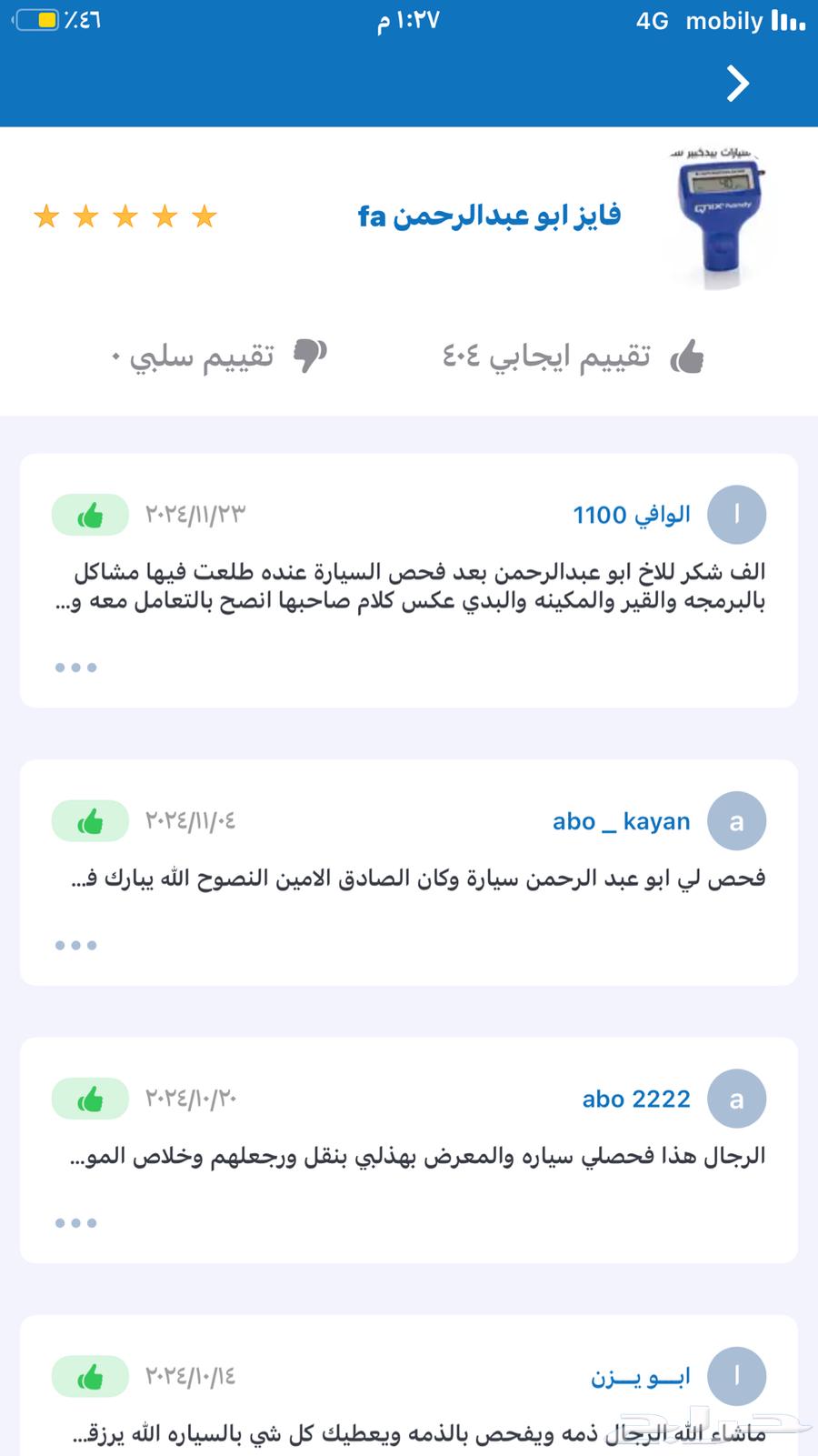818x1456 pixels.
Task: Expand الوافي 1100's full review text
Action: pyautogui.click(x=76, y=666)
